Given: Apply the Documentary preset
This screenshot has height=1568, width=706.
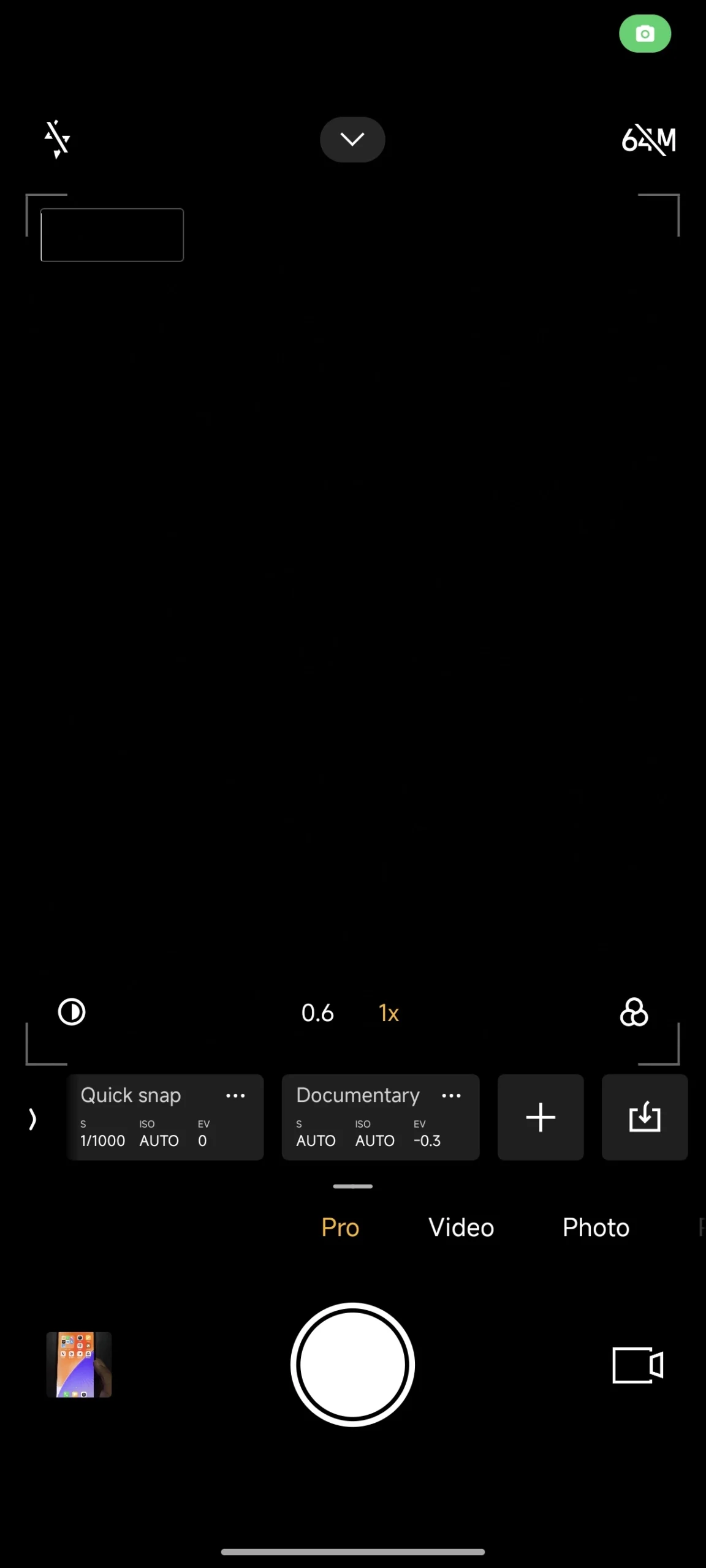Looking at the screenshot, I should click(381, 1117).
